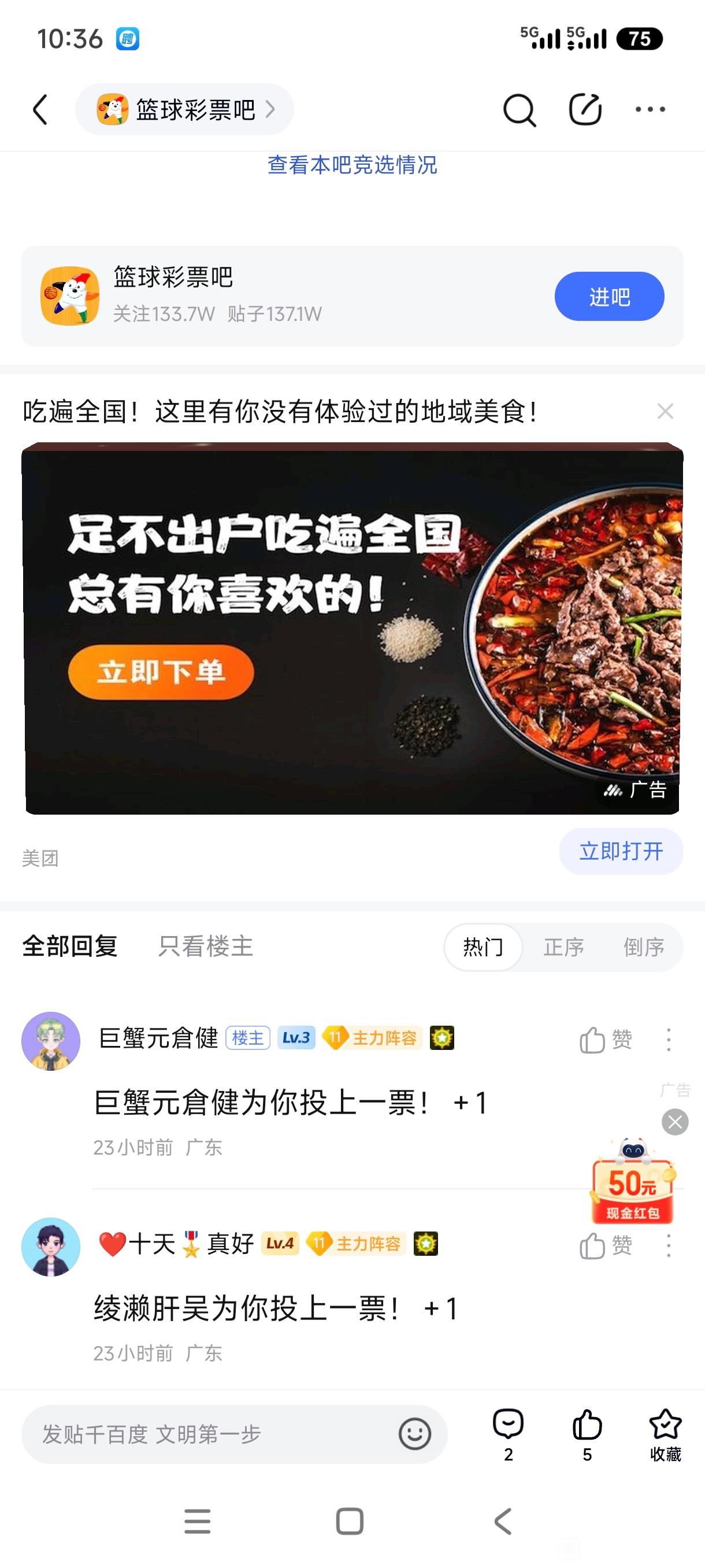The image size is (705, 1568).
Task: Select the 正序 sort option
Action: click(563, 947)
